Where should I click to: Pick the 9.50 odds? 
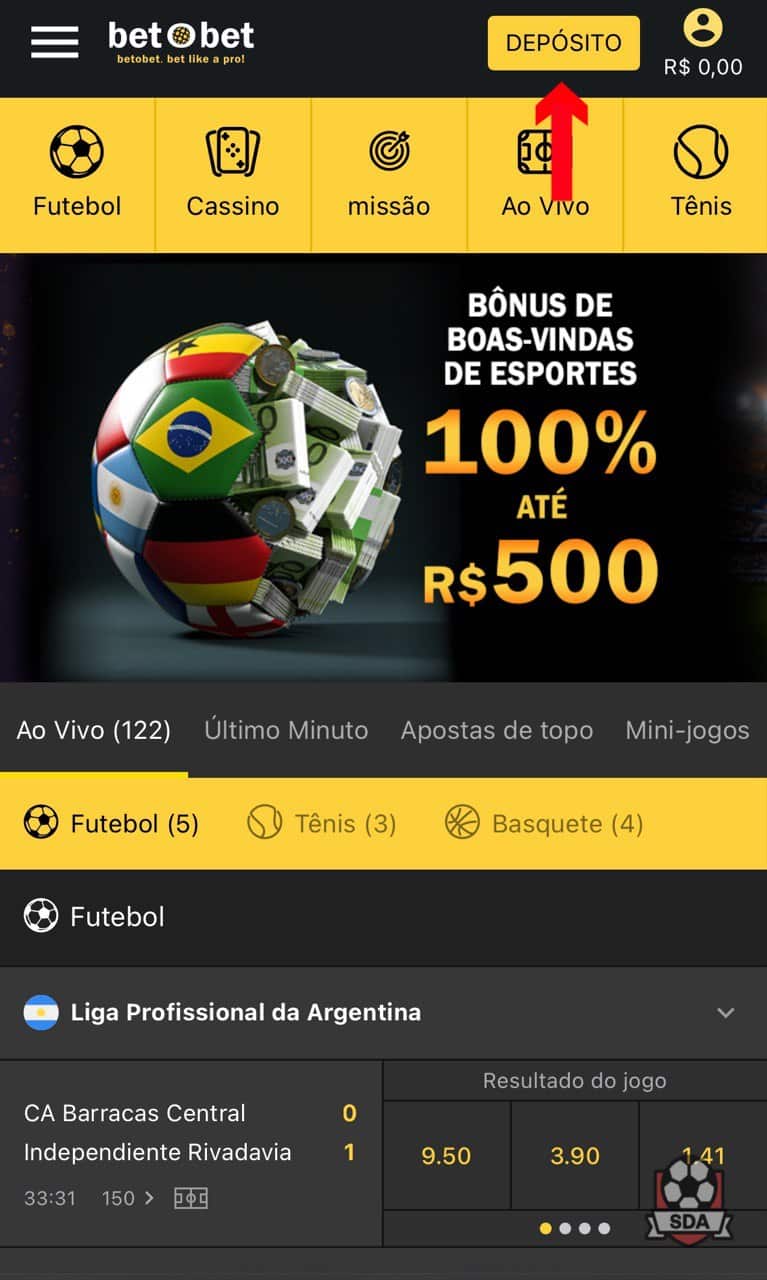446,1156
